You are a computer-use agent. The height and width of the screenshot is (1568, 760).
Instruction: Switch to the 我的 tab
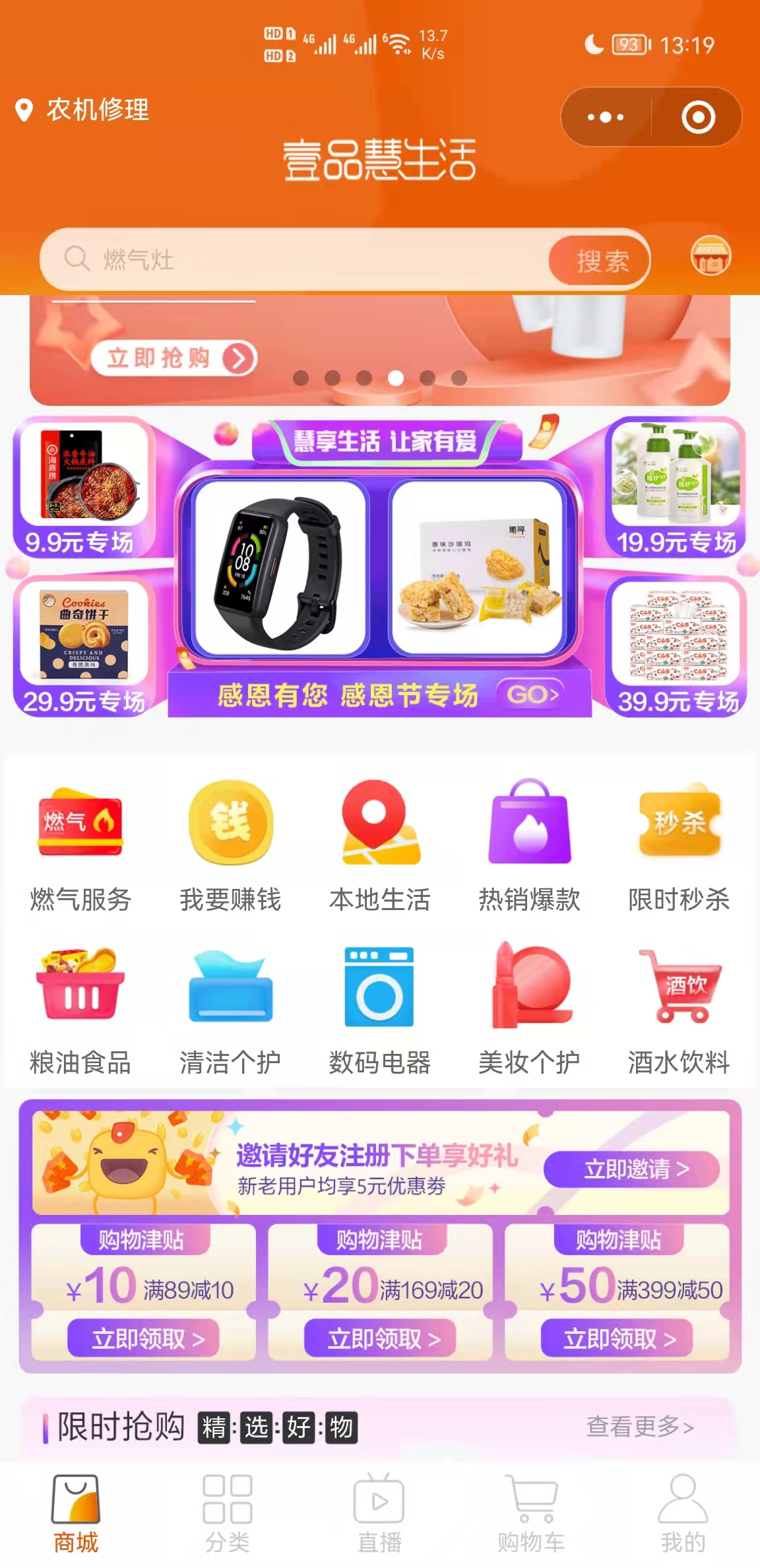683,1513
